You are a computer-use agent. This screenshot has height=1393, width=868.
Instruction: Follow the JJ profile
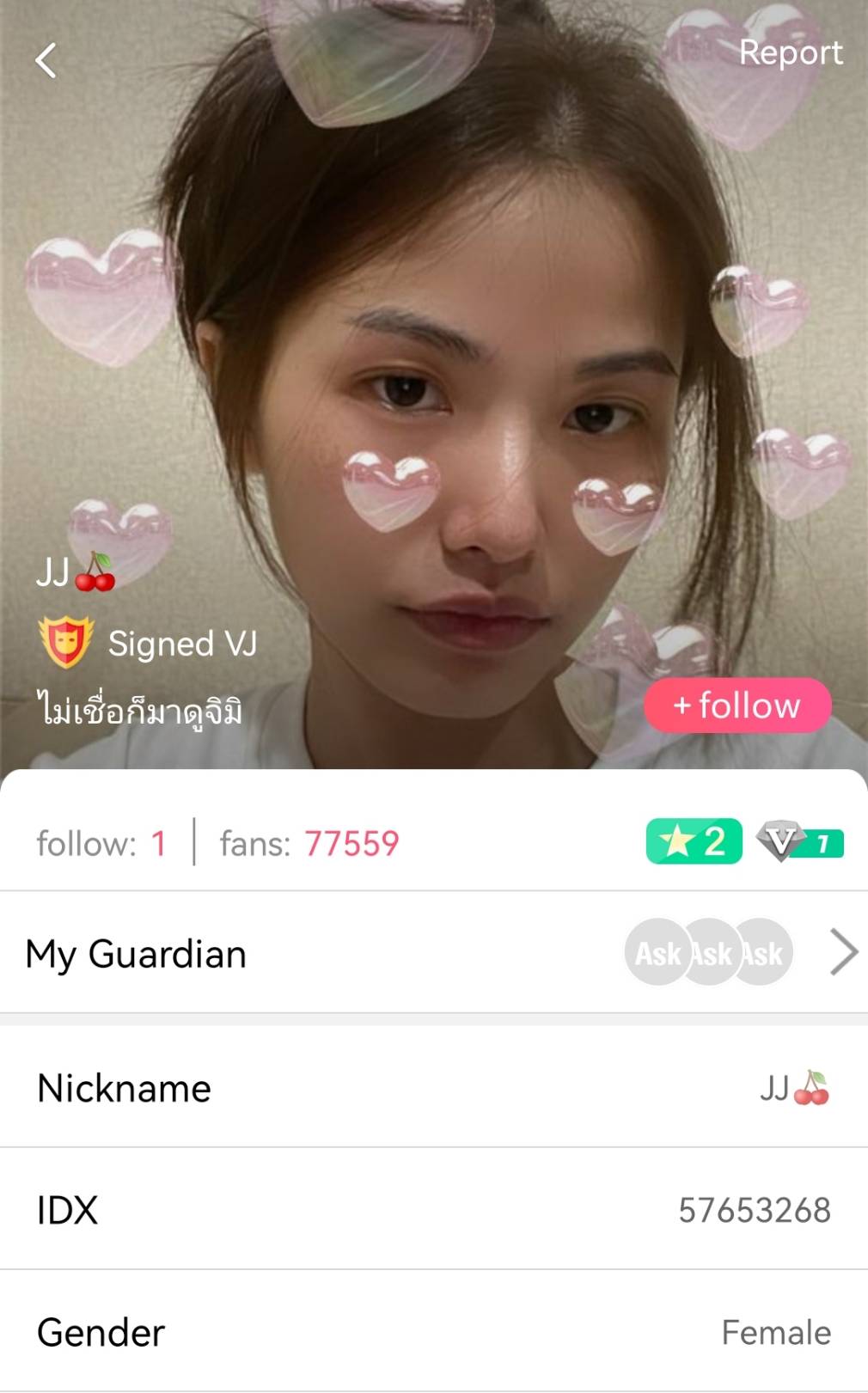pyautogui.click(x=737, y=706)
